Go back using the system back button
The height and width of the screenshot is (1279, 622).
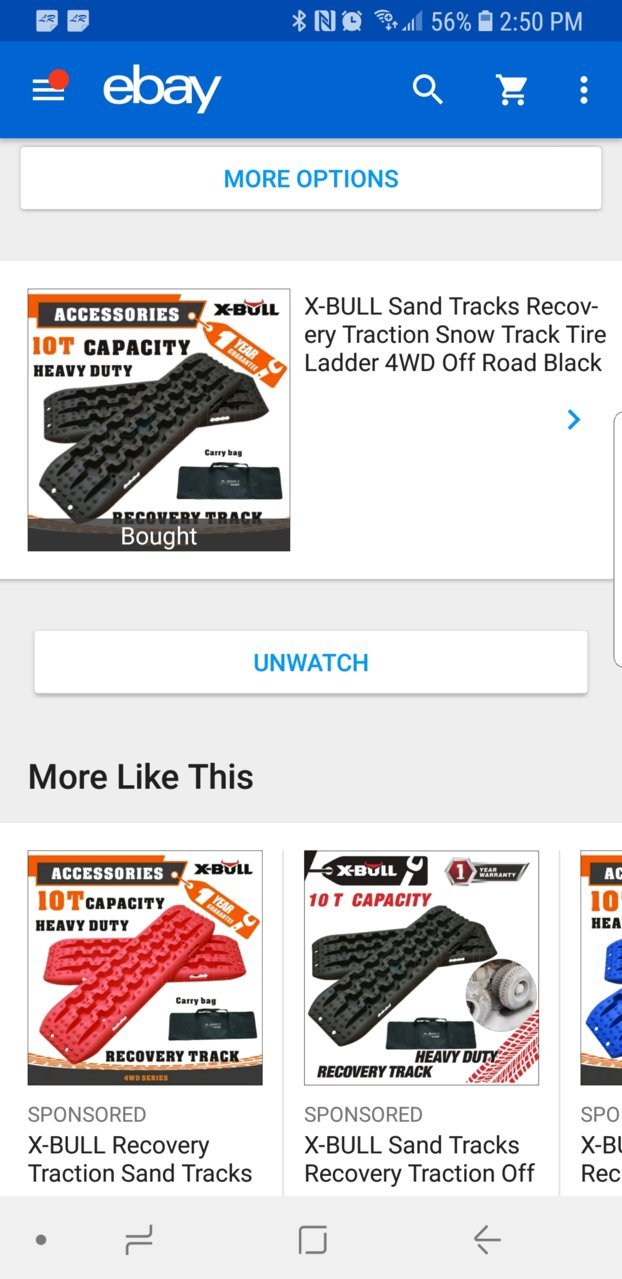click(x=487, y=1240)
